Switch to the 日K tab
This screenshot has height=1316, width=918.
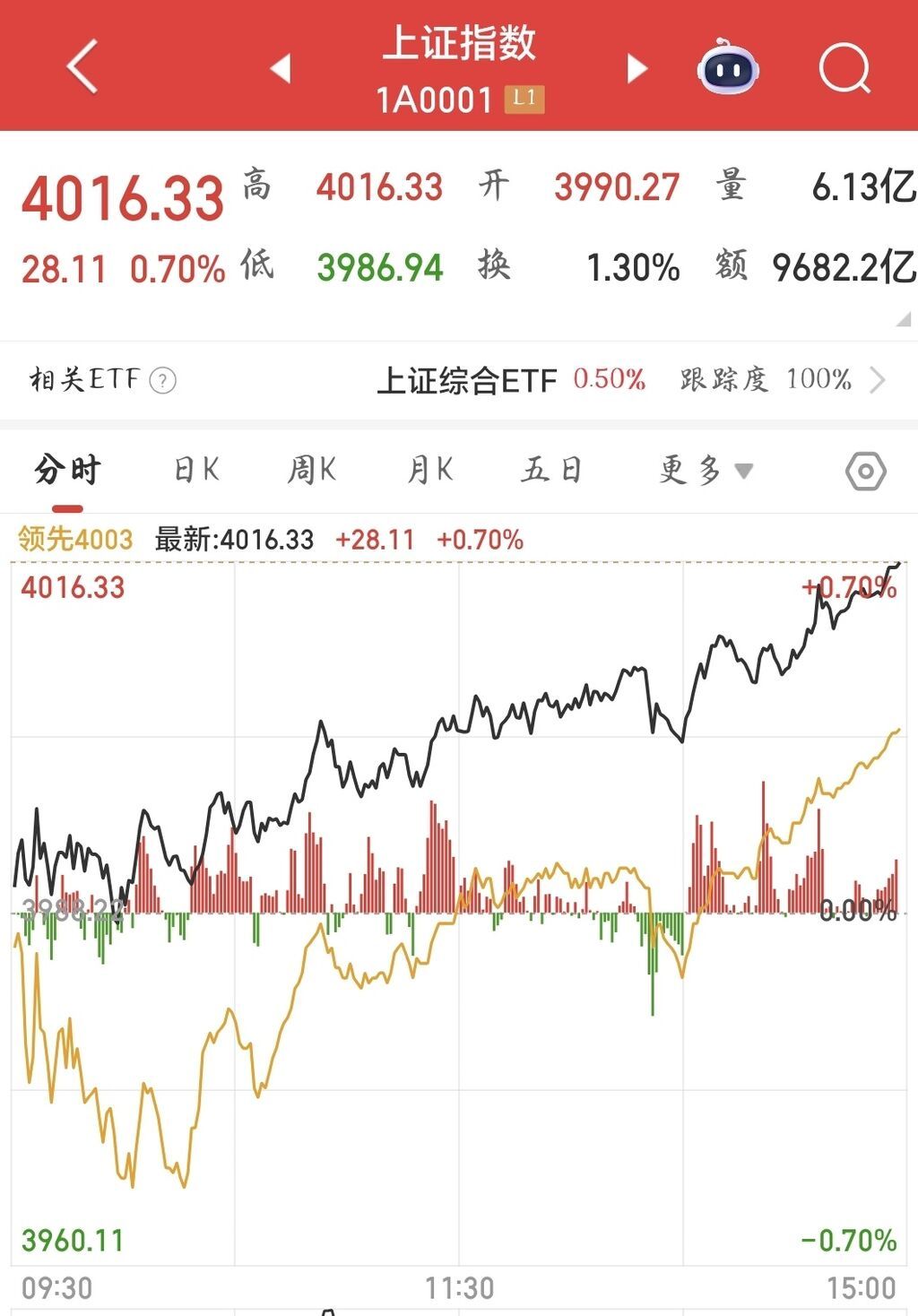click(196, 470)
